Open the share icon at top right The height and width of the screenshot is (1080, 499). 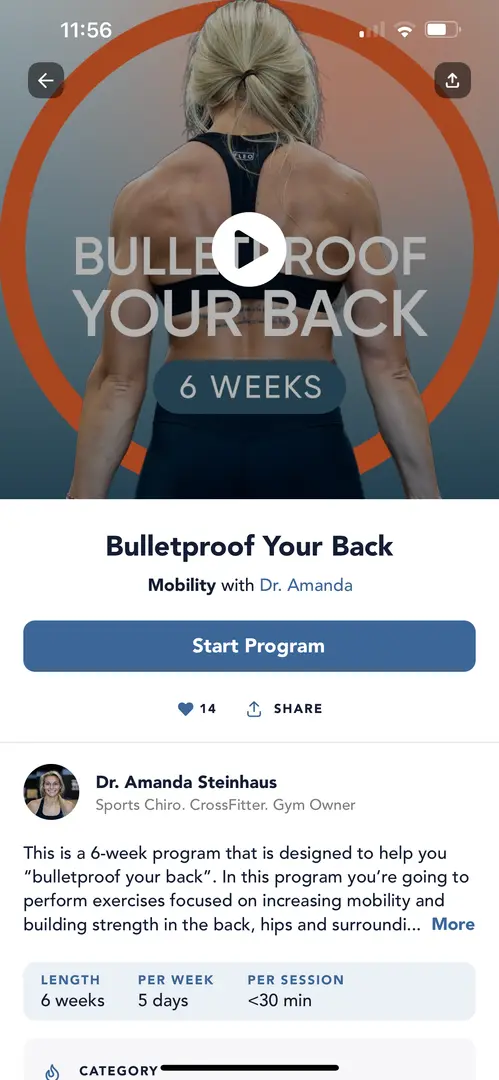(x=452, y=81)
